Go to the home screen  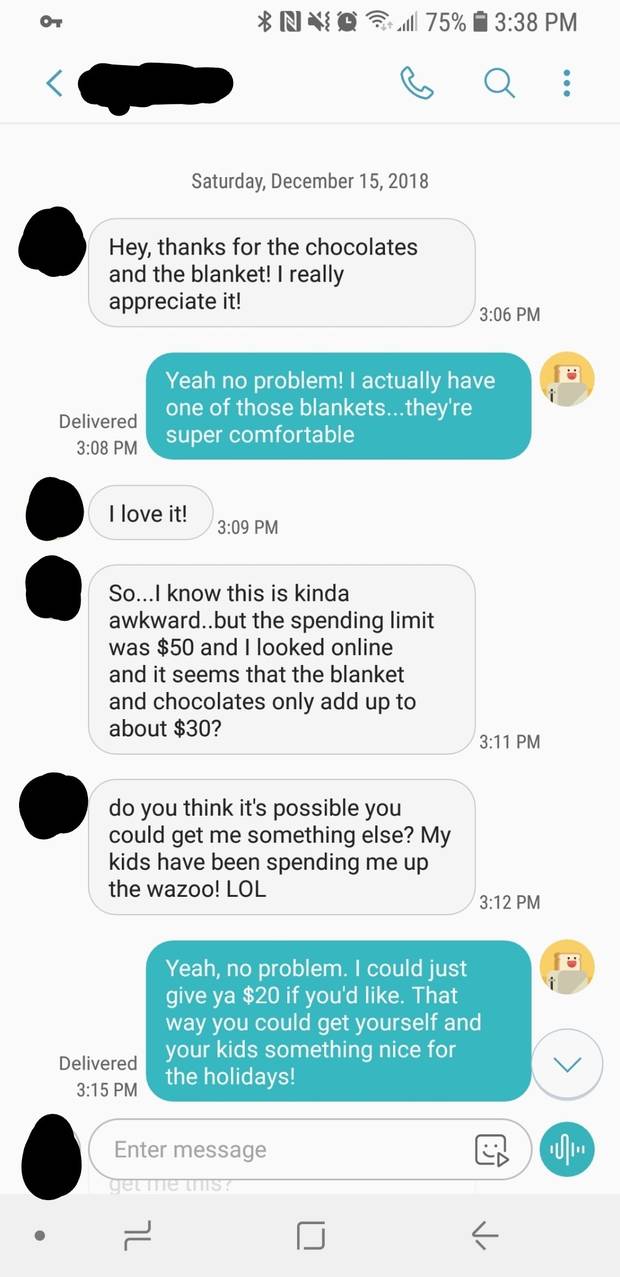click(311, 1237)
